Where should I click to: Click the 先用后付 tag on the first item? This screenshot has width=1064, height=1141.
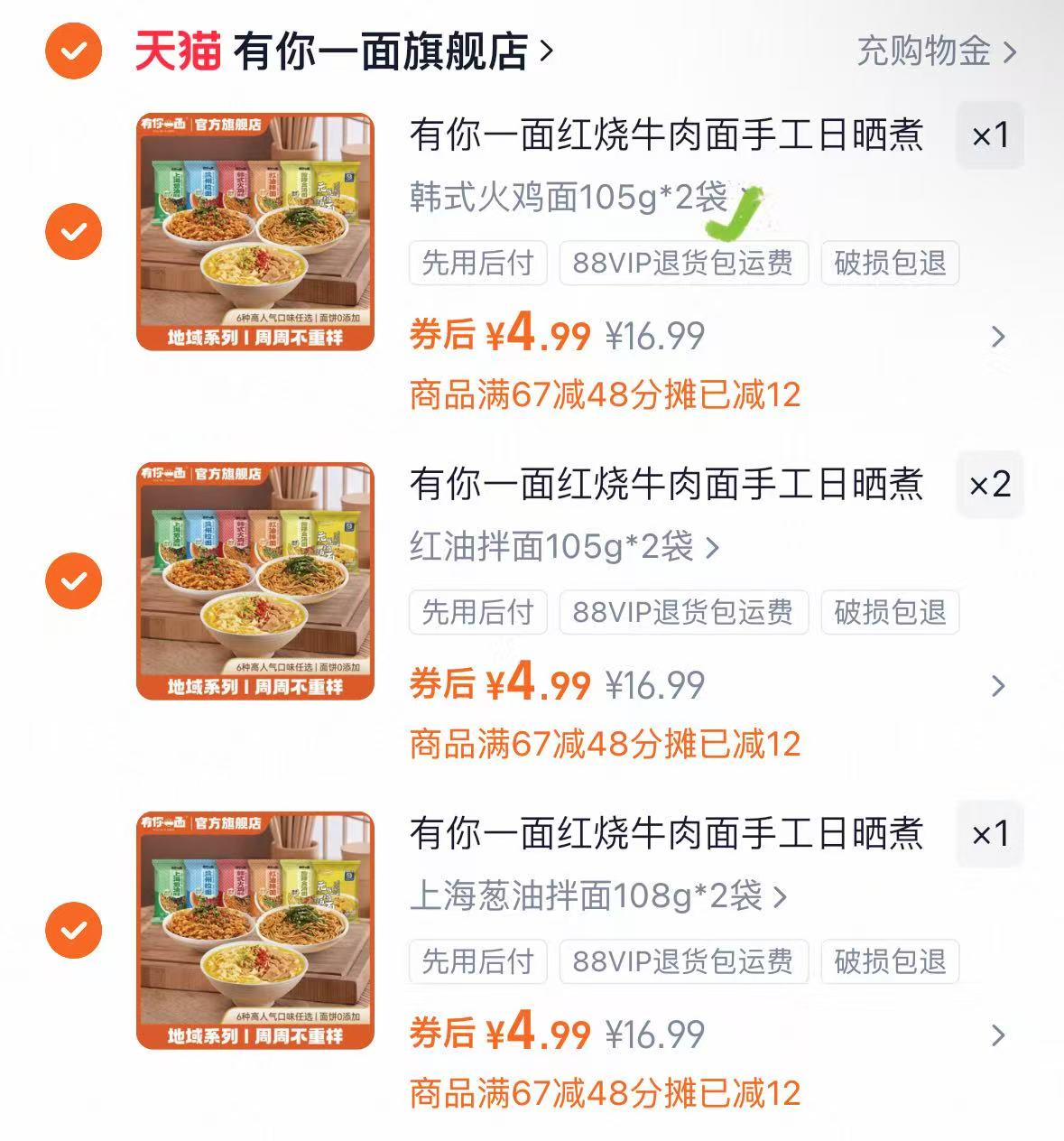point(476,264)
